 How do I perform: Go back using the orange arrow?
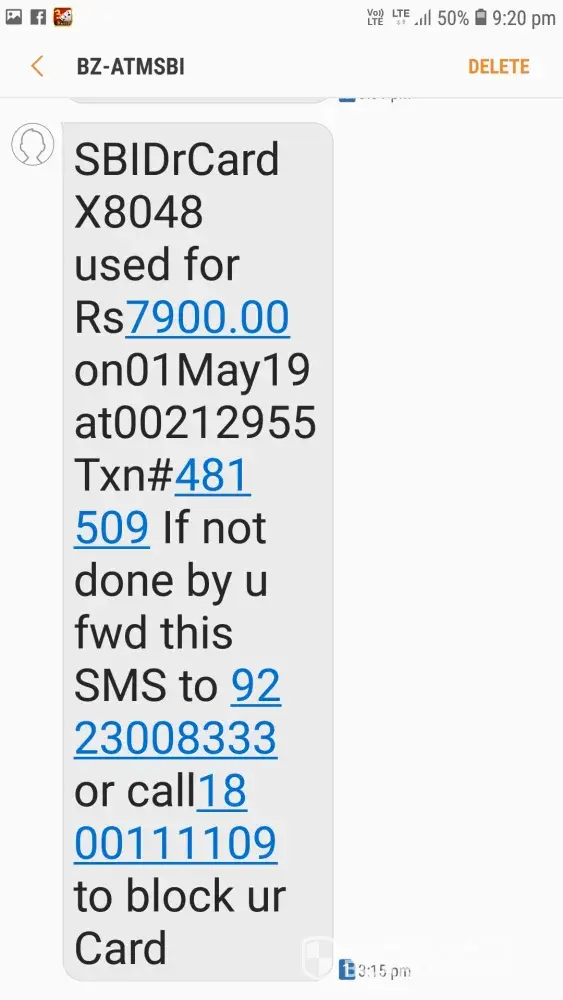tap(37, 66)
